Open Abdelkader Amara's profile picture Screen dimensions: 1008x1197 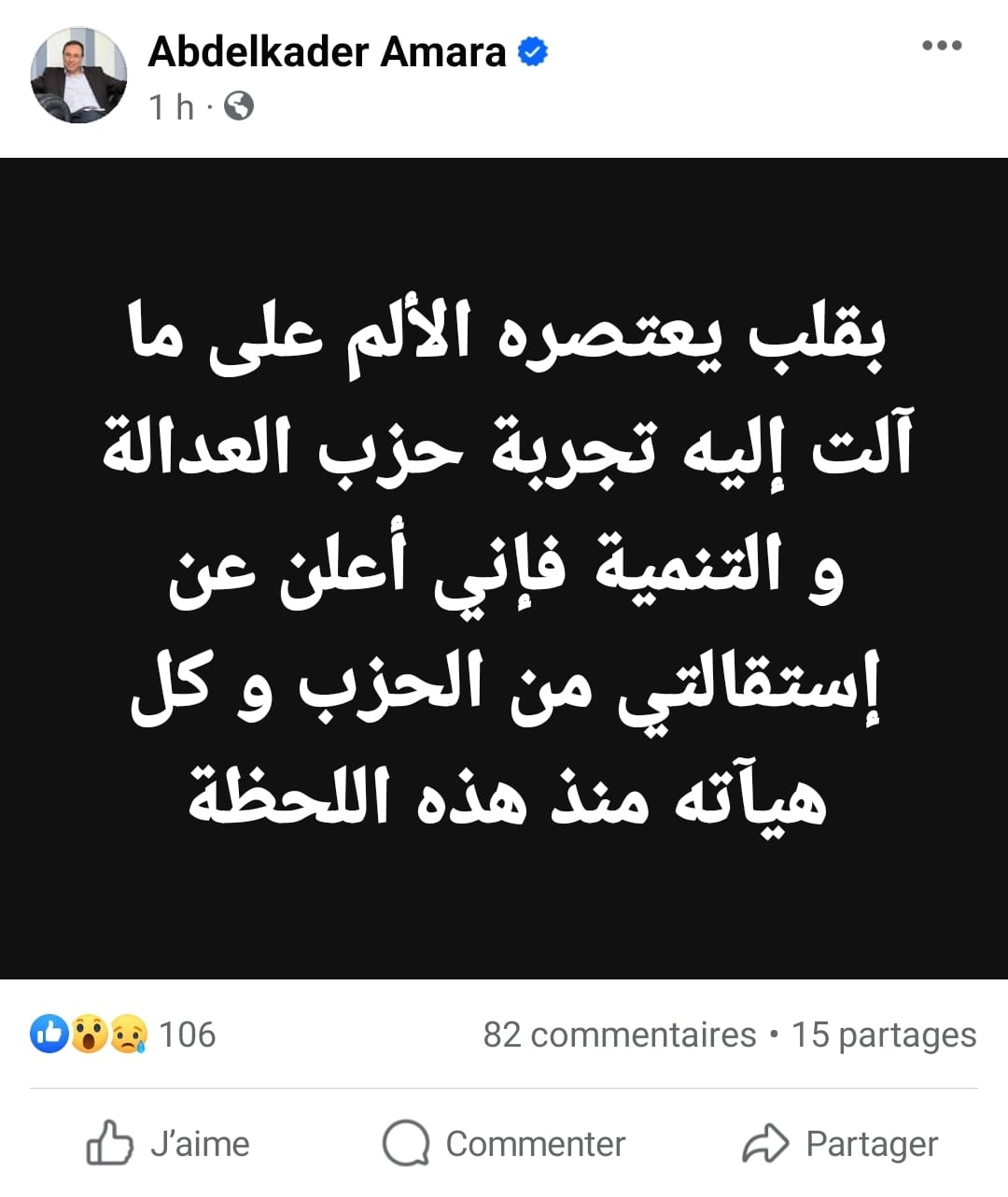pyautogui.click(x=78, y=75)
